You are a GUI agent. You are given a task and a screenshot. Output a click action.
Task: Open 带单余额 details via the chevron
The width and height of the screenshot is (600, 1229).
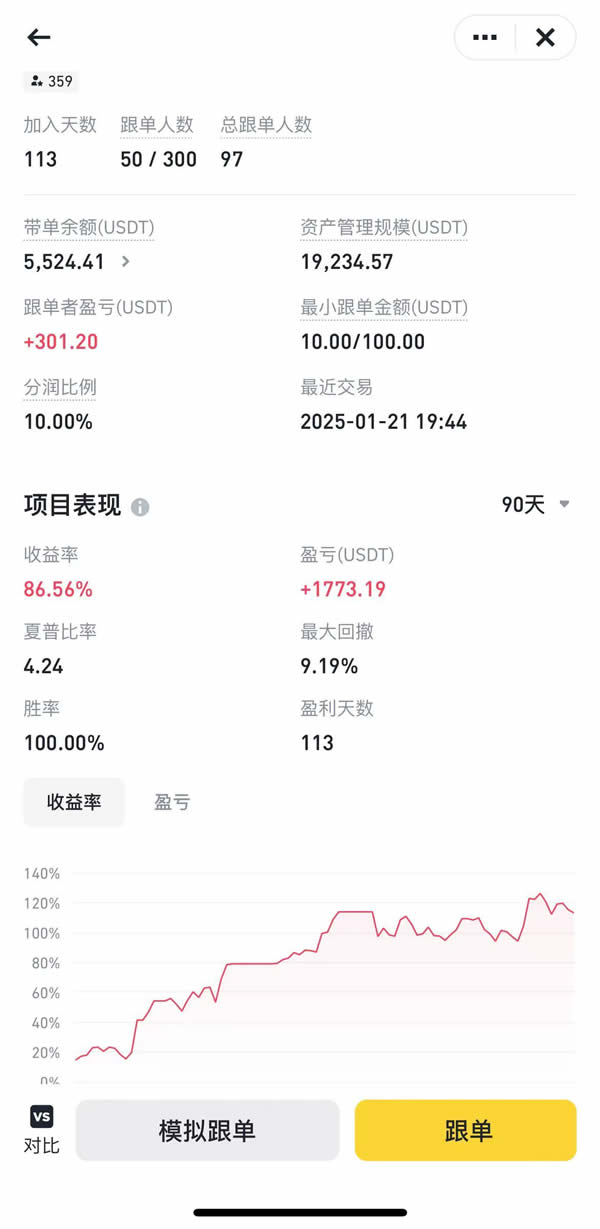(x=126, y=262)
